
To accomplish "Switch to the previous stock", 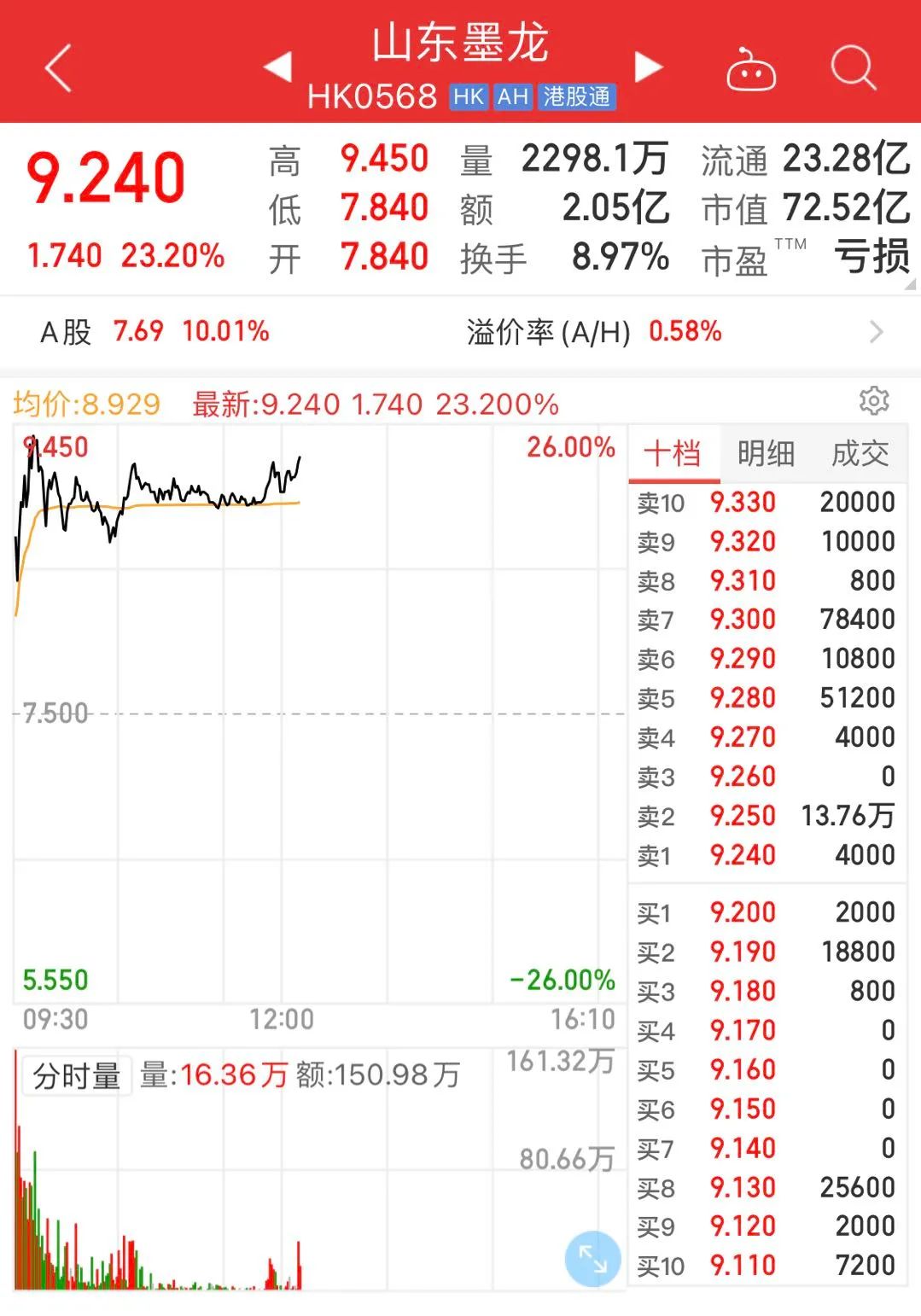I will point(278,68).
